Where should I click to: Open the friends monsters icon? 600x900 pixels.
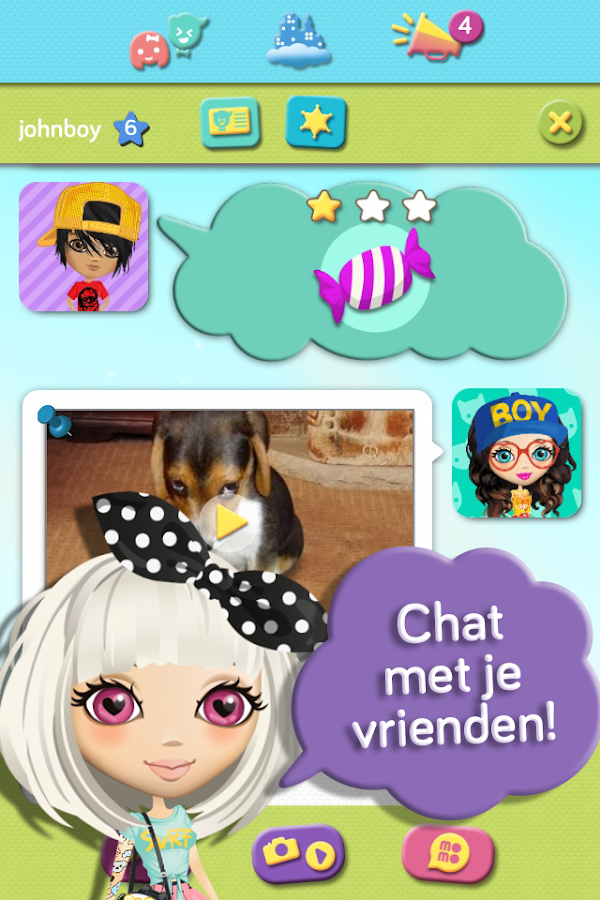point(165,41)
